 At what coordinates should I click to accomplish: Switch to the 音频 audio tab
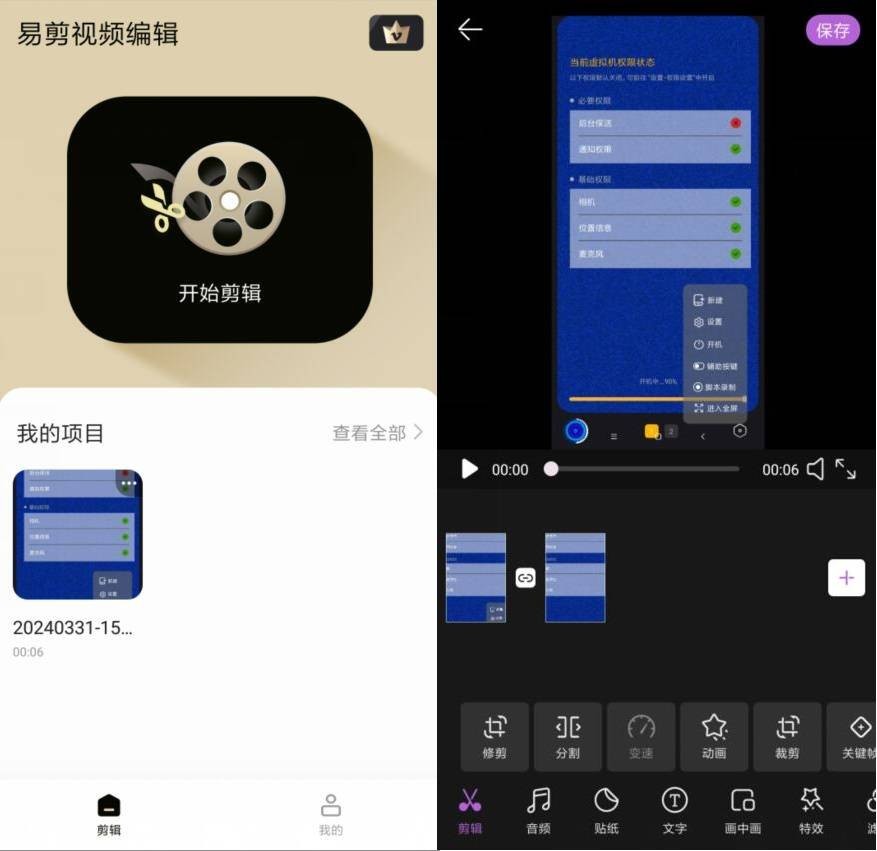point(538,810)
